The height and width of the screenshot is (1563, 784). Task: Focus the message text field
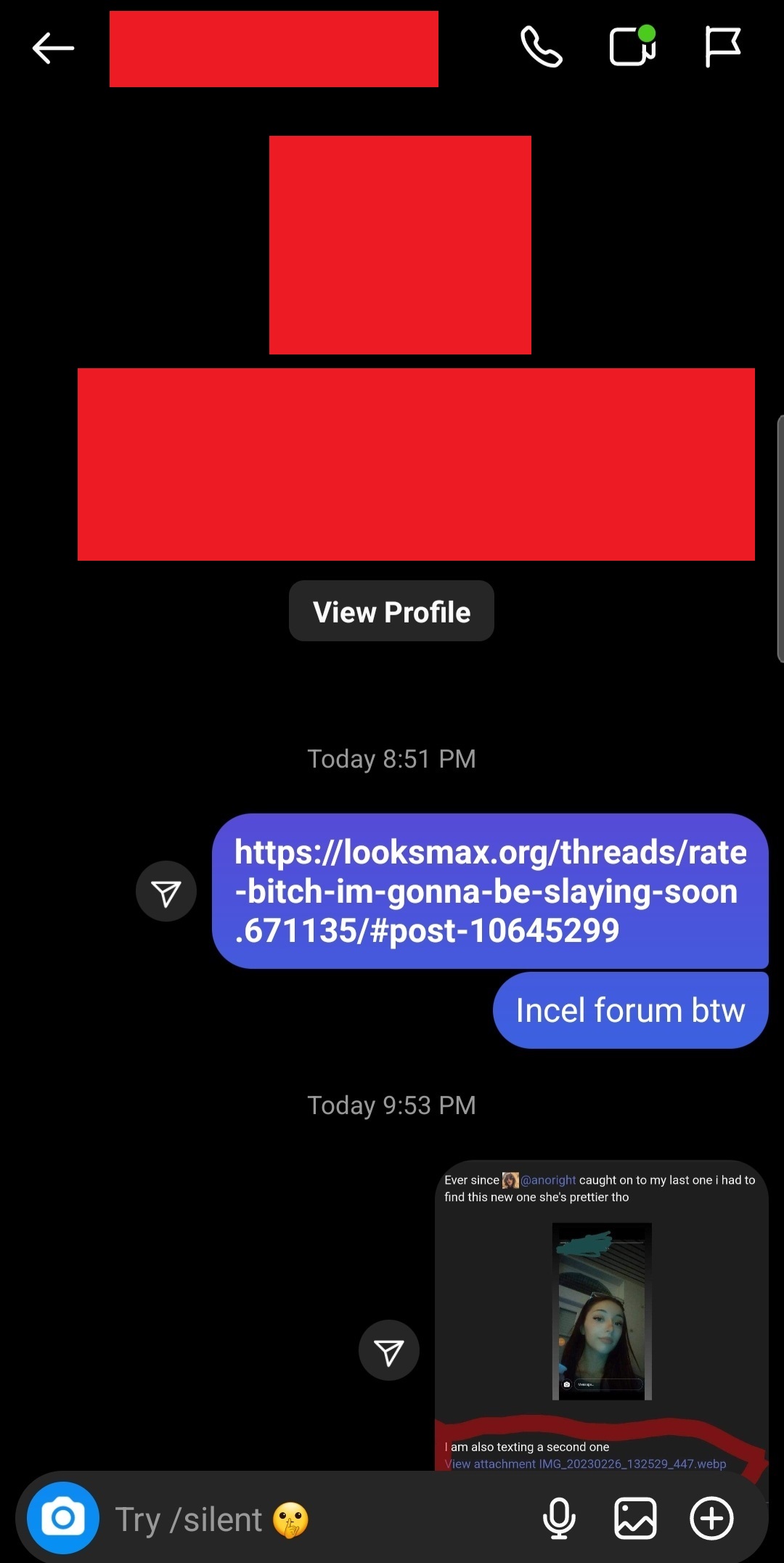(319, 1519)
